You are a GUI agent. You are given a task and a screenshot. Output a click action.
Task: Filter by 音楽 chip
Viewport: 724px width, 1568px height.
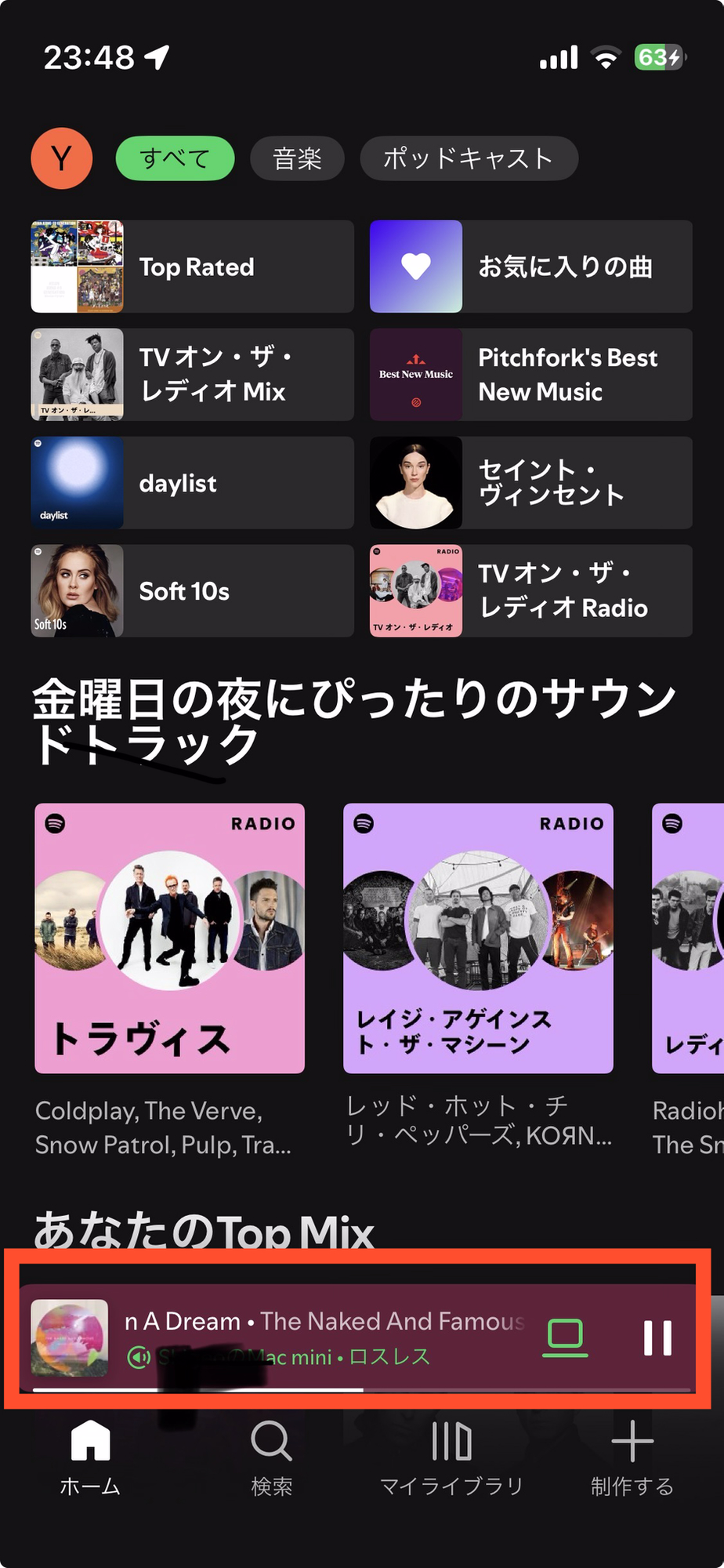pos(297,159)
